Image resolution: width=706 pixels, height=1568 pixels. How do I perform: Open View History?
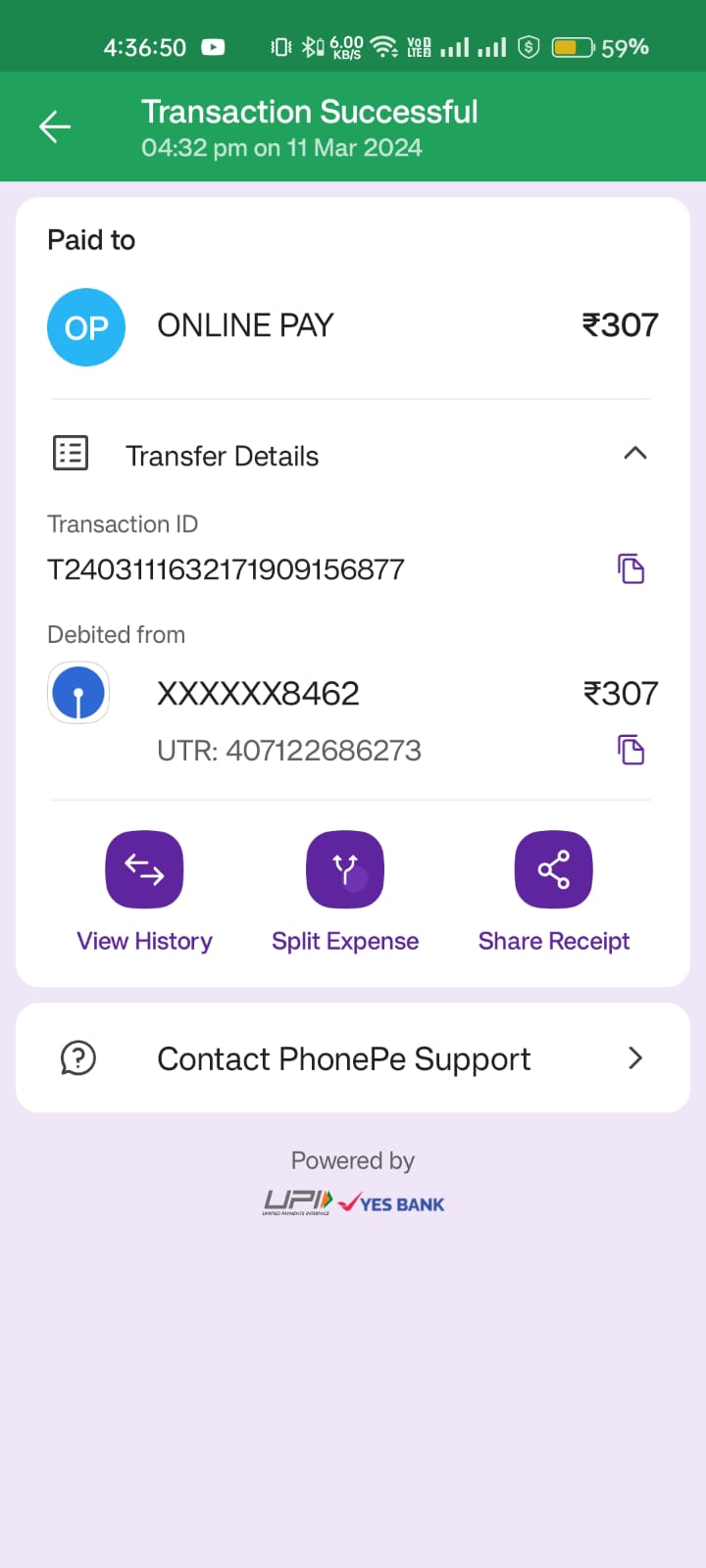click(x=144, y=870)
